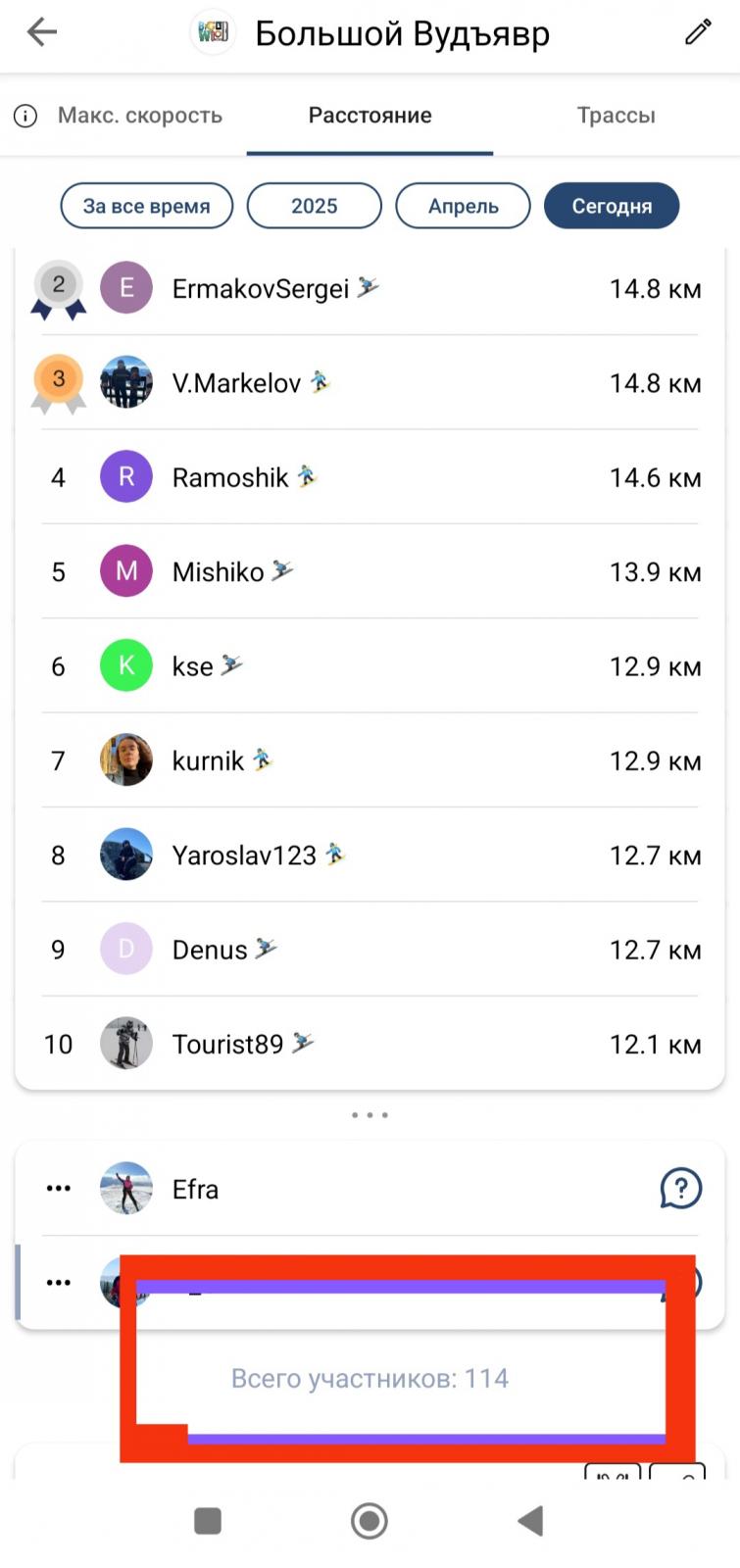Switch to the Трассы tab
The width and height of the screenshot is (740, 1568).
tap(616, 116)
